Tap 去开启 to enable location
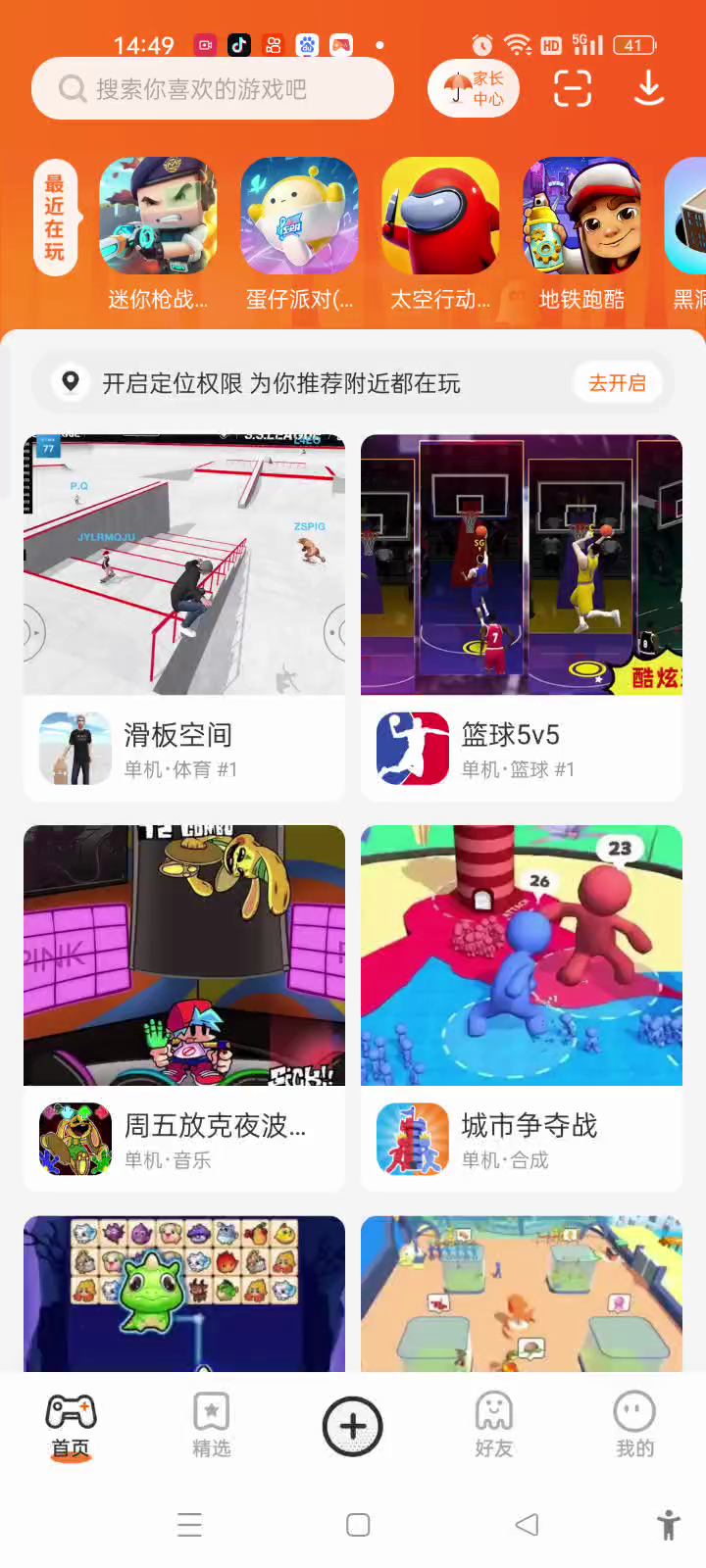706x1568 pixels. (617, 383)
